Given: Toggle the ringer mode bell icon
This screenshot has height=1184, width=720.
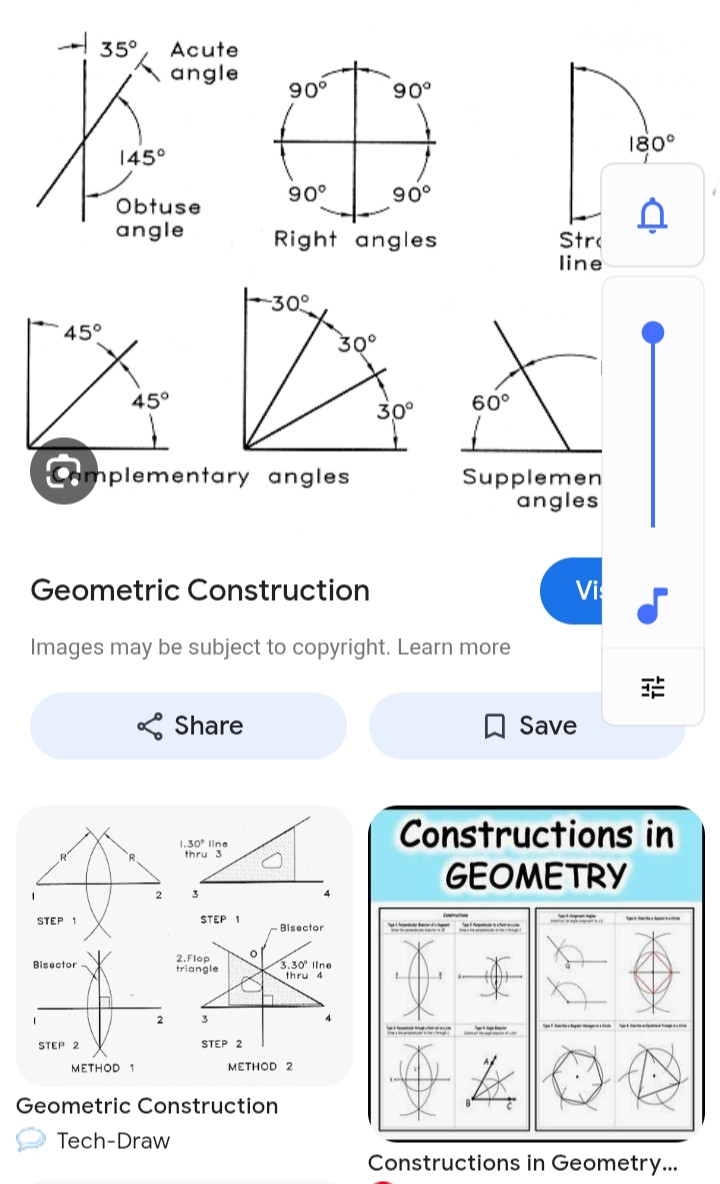Looking at the screenshot, I should coord(653,215).
